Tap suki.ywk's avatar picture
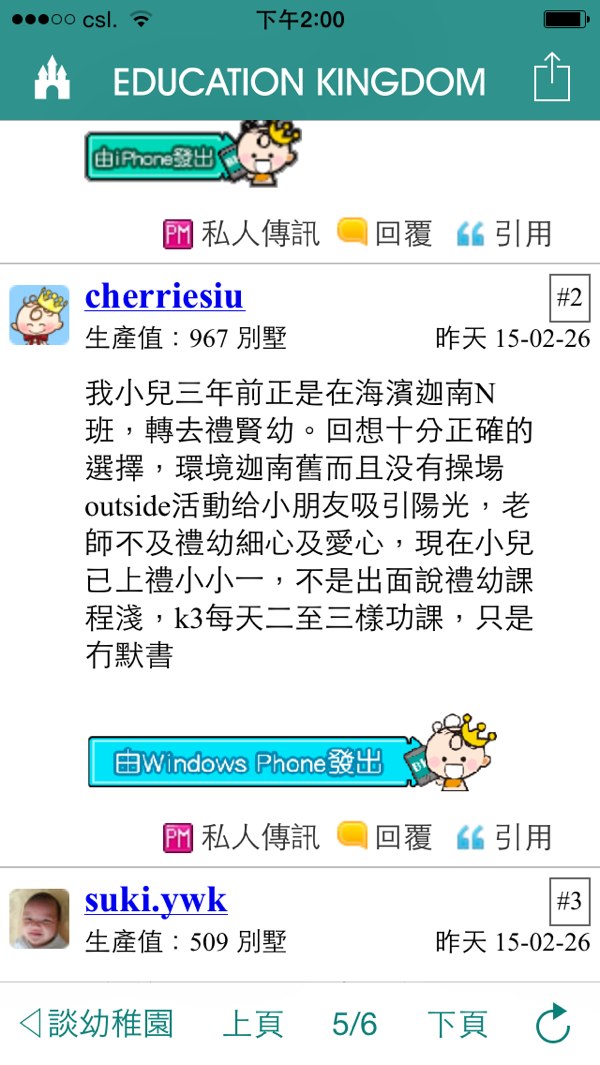 [x=40, y=918]
